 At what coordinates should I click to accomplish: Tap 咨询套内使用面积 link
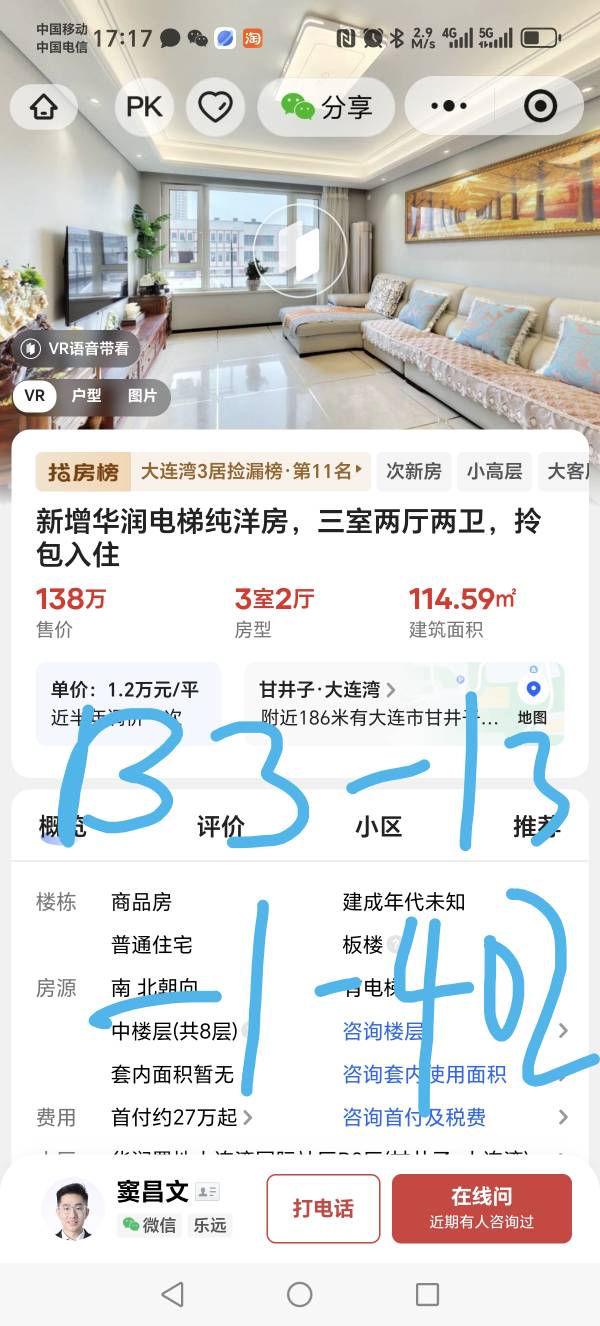pos(424,1074)
